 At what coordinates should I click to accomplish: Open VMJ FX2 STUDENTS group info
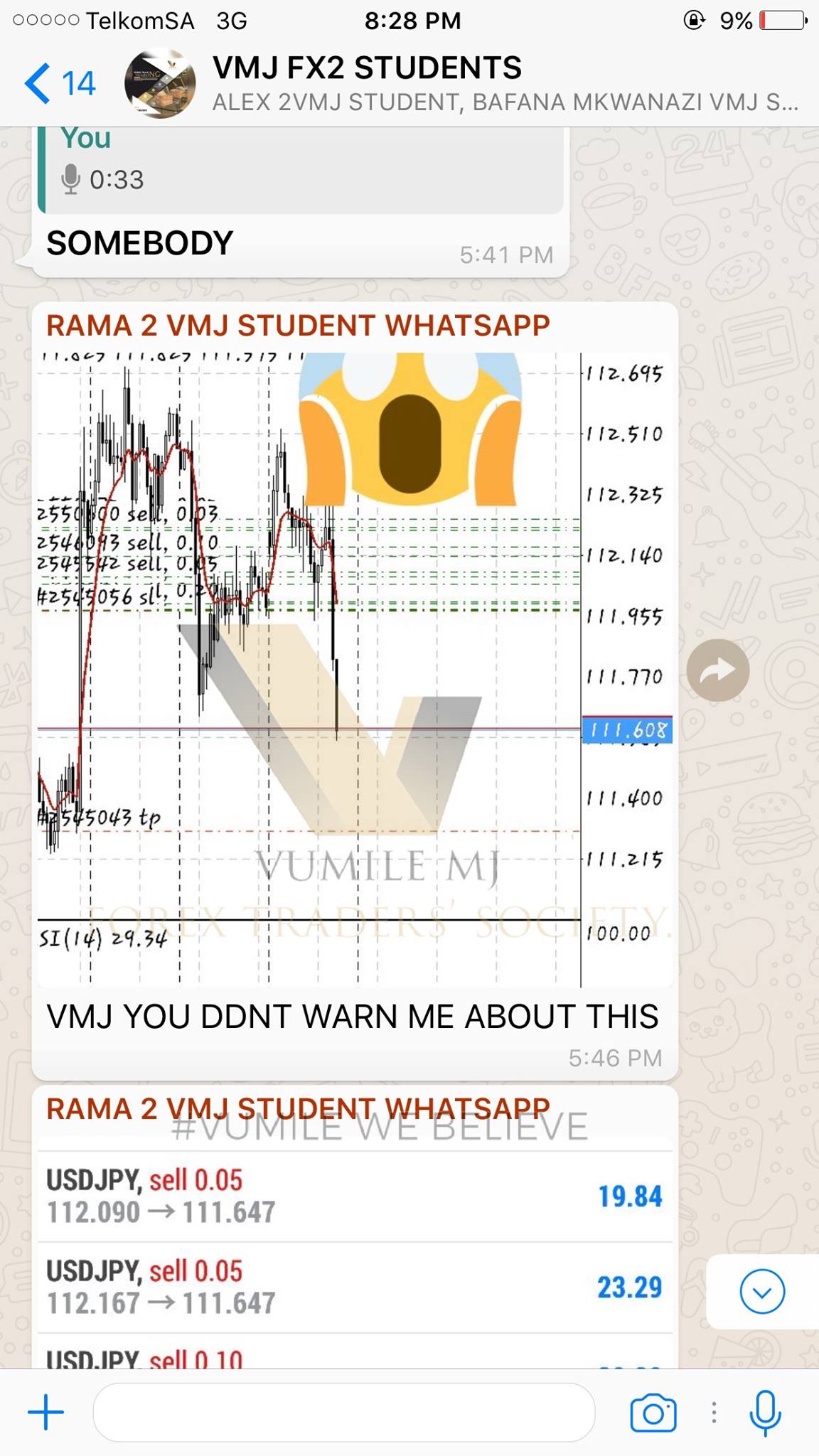point(505,84)
